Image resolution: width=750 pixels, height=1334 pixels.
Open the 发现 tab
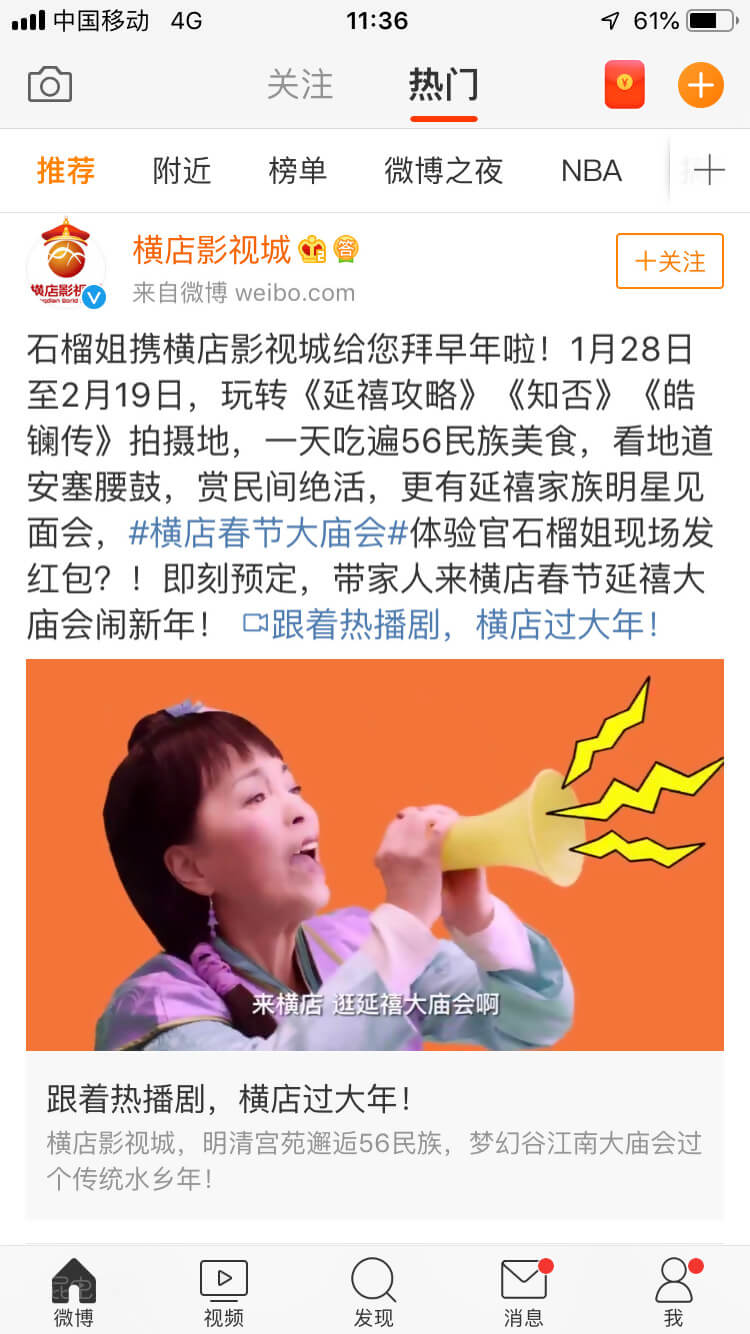pyautogui.click(x=374, y=1292)
